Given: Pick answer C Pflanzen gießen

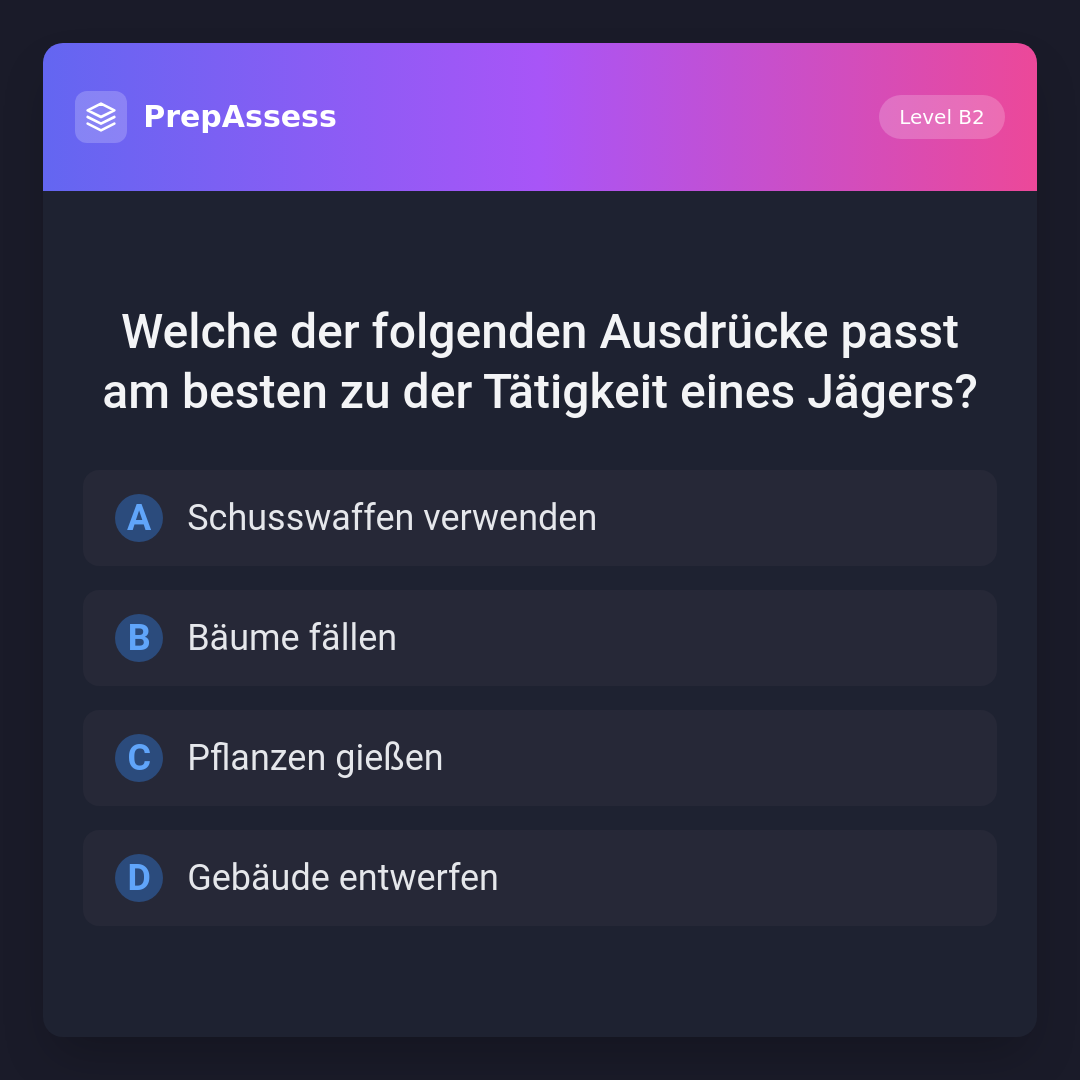Looking at the screenshot, I should [540, 758].
